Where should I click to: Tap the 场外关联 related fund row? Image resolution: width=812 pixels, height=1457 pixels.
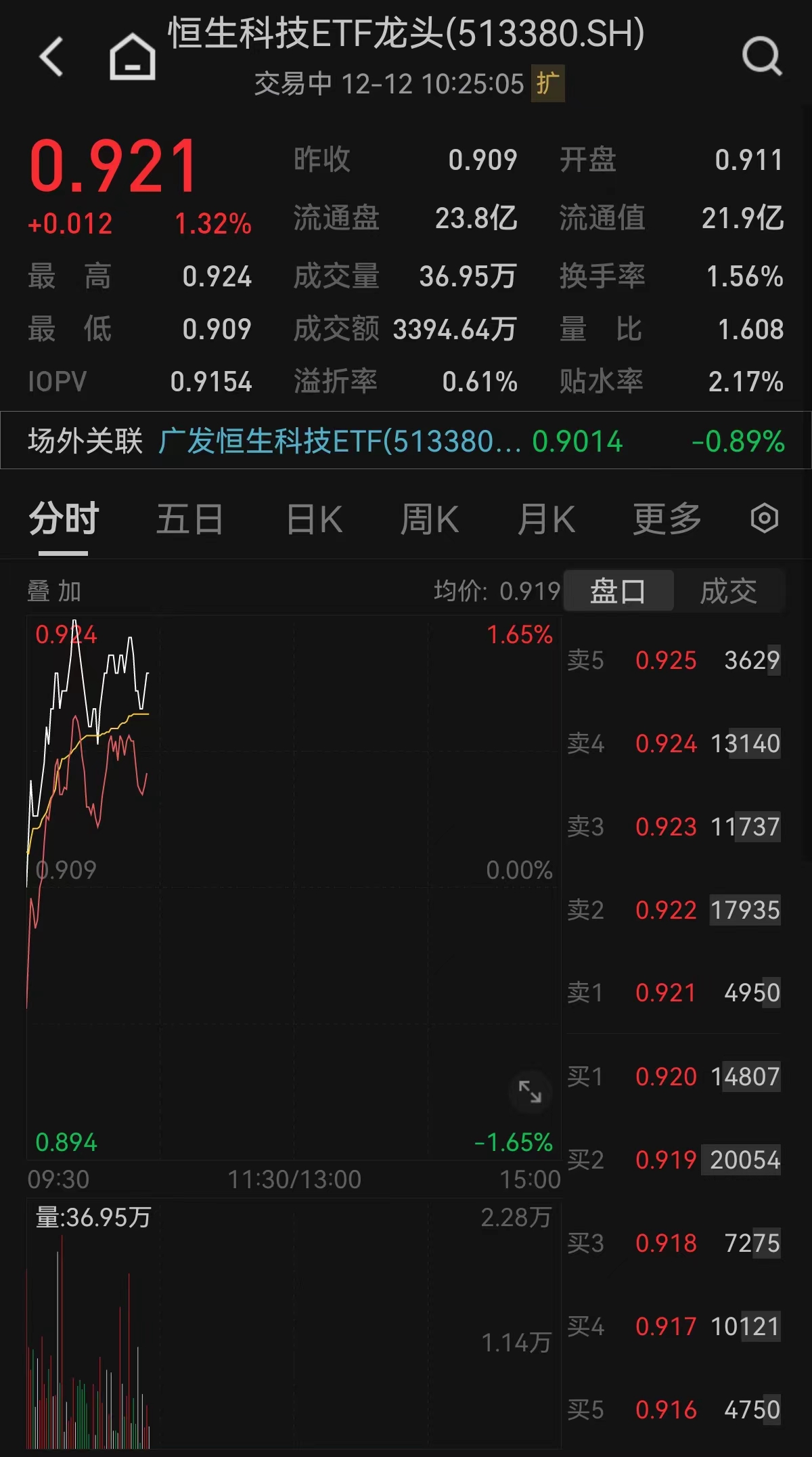point(85,440)
